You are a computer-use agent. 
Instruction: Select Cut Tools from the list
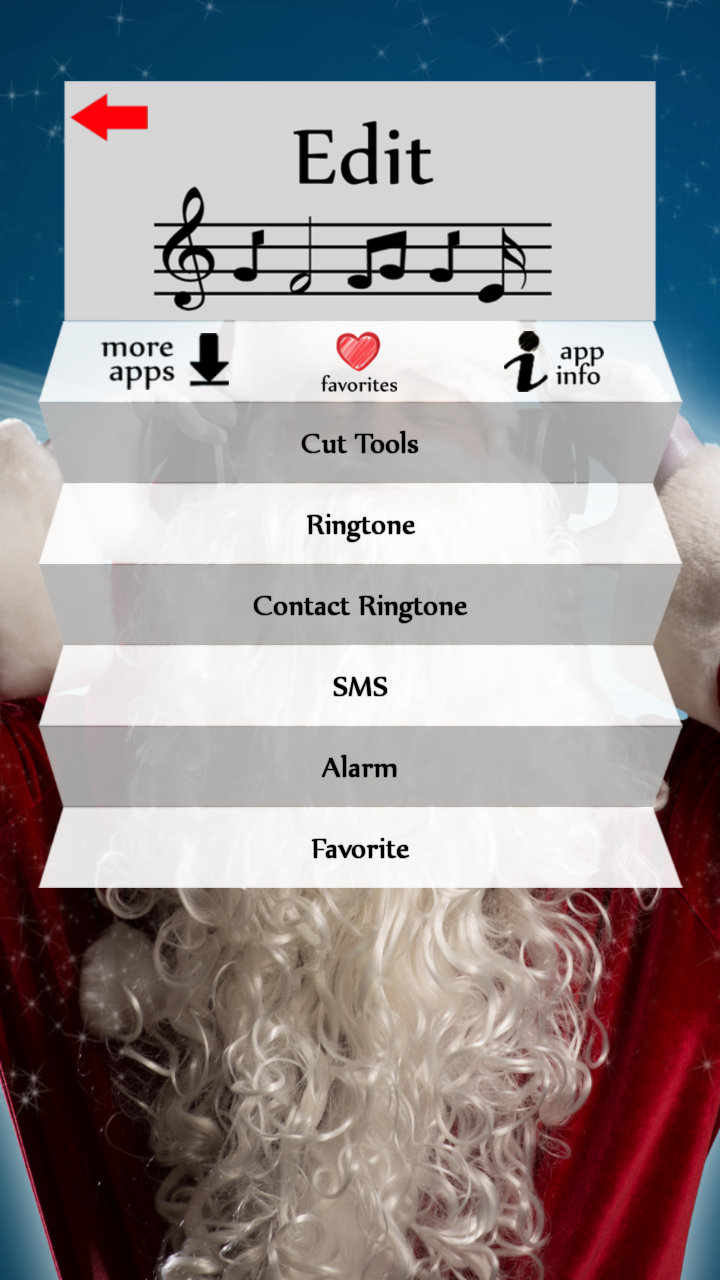(x=358, y=444)
